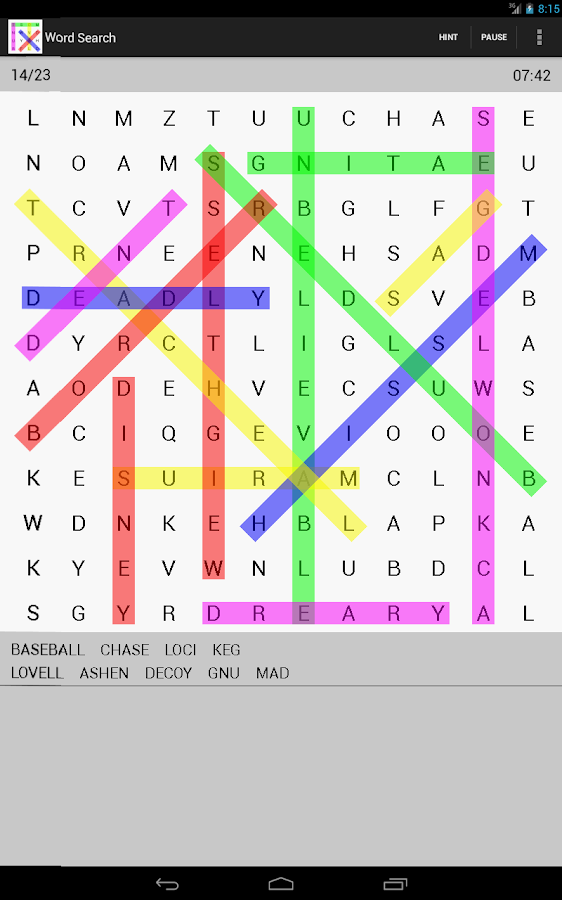Tap the Word Search app icon
Viewport: 562px width, 900px height.
click(x=25, y=37)
